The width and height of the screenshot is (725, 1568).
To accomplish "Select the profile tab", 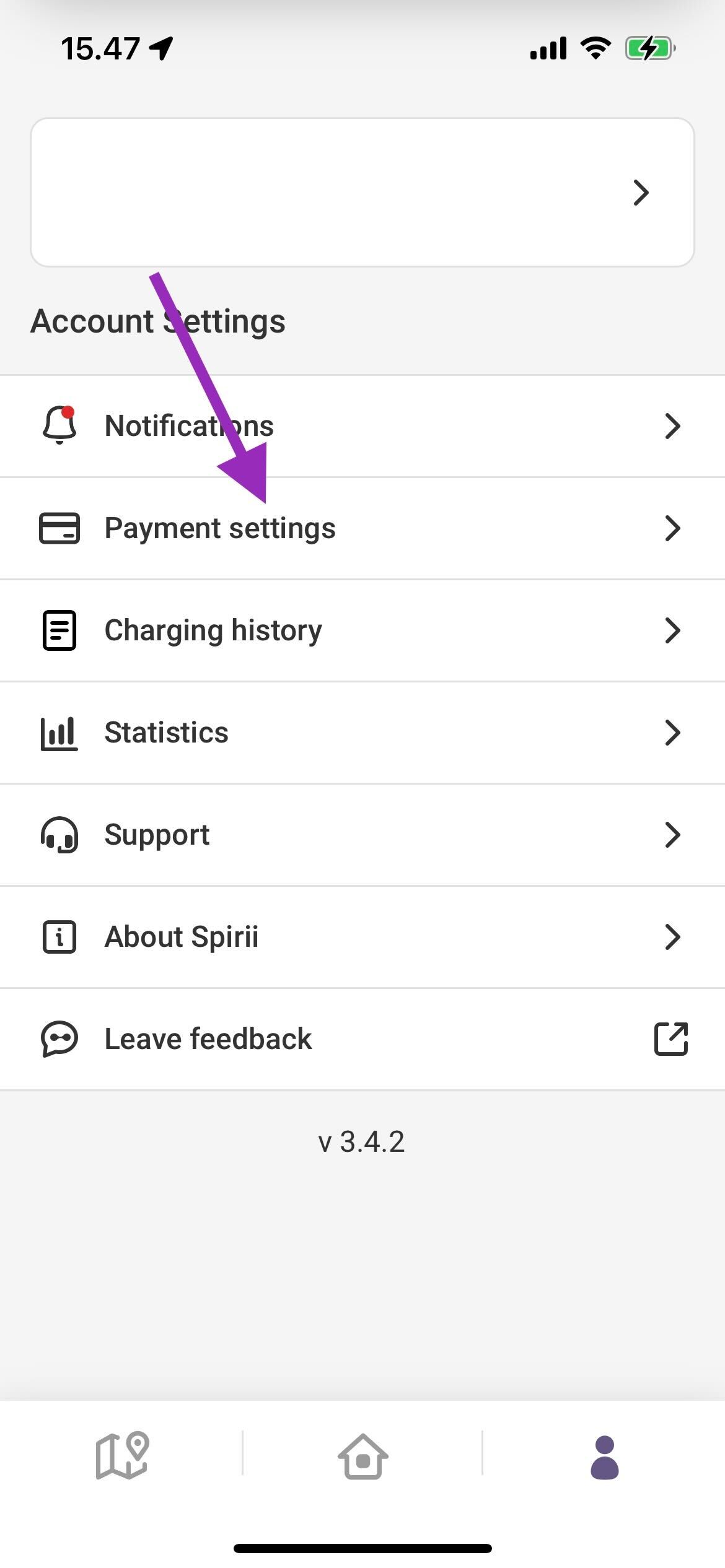I will click(604, 1457).
